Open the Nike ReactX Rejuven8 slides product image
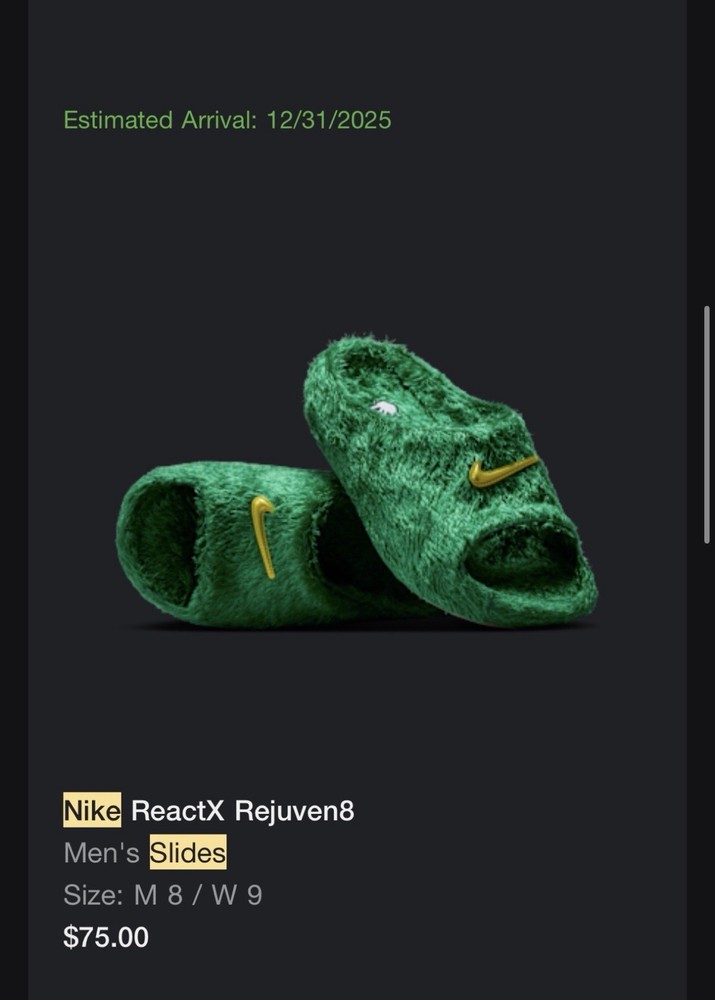Screen dimensions: 715x1000 coord(357,485)
